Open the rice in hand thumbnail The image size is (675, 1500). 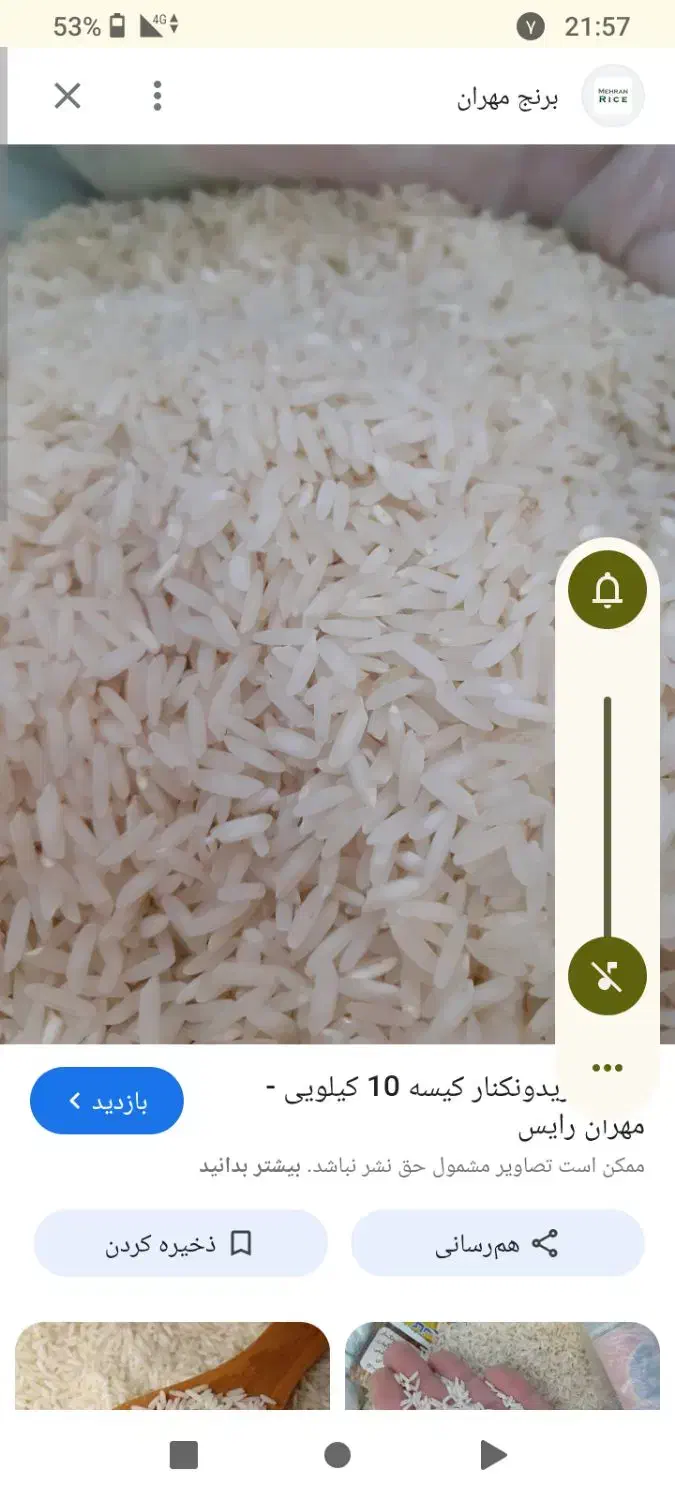tap(502, 1366)
